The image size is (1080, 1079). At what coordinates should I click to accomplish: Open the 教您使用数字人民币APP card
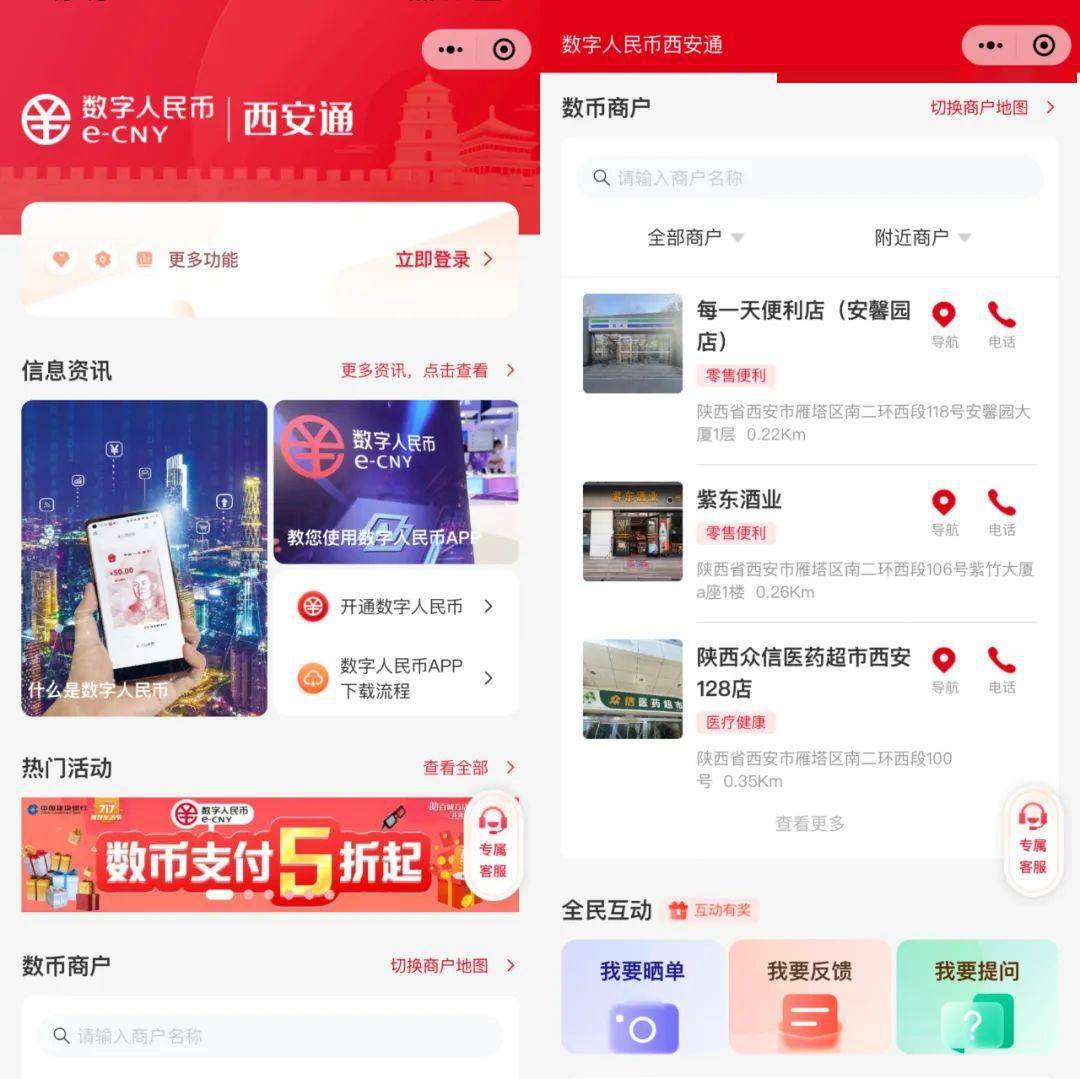coord(396,482)
